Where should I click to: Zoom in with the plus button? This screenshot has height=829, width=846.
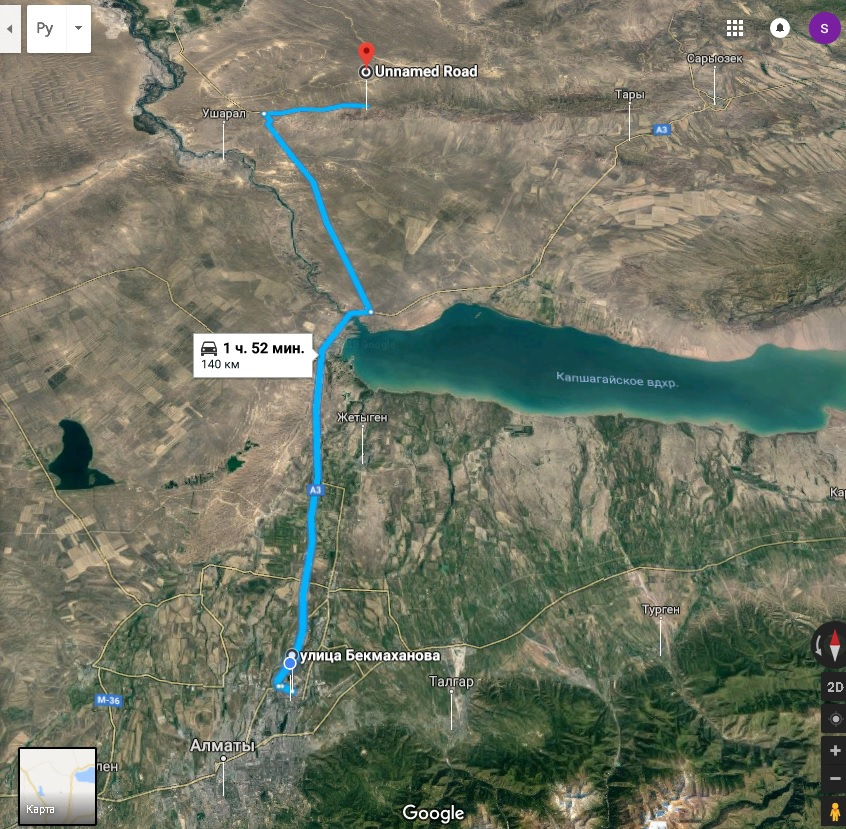(834, 750)
